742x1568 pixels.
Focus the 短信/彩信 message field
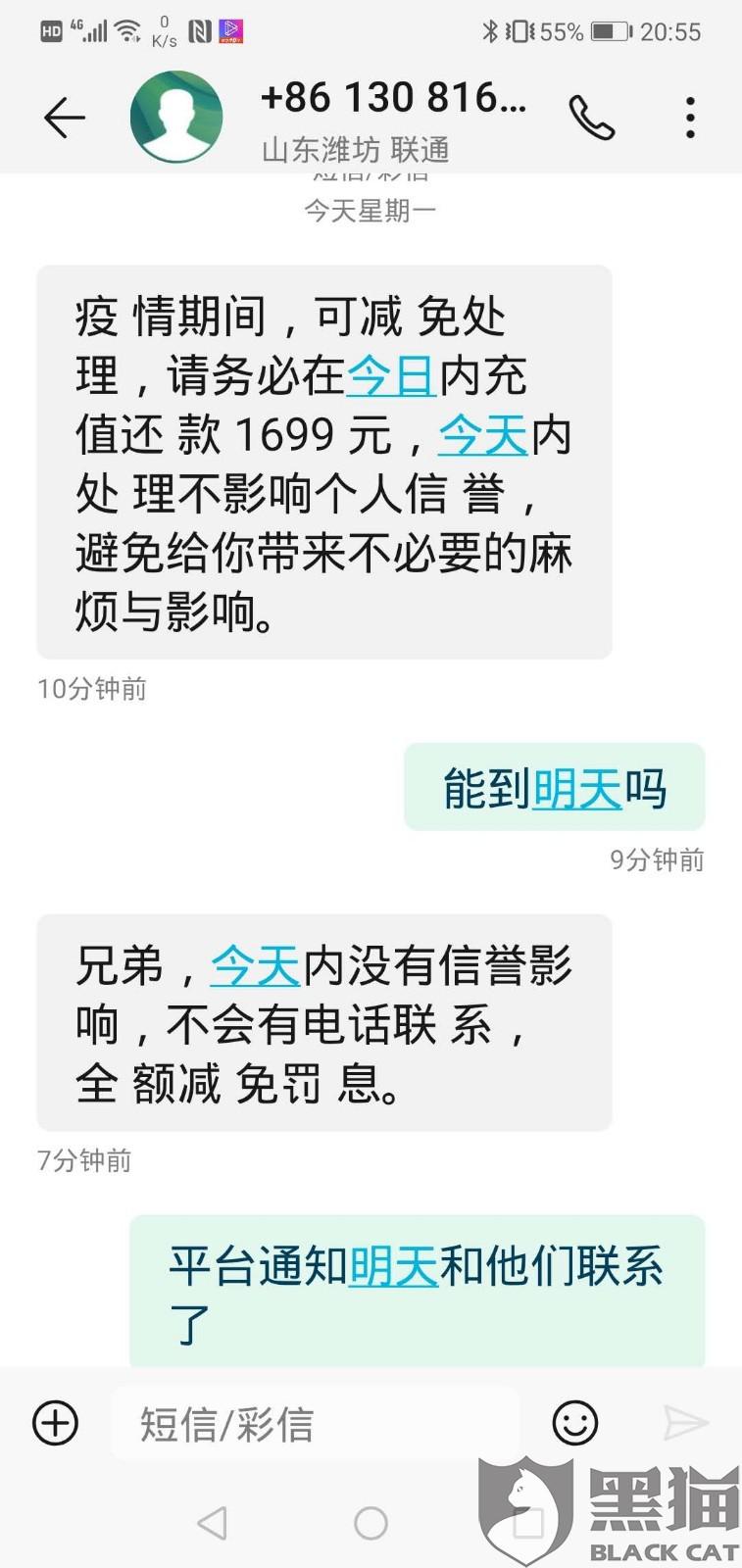click(x=314, y=1424)
